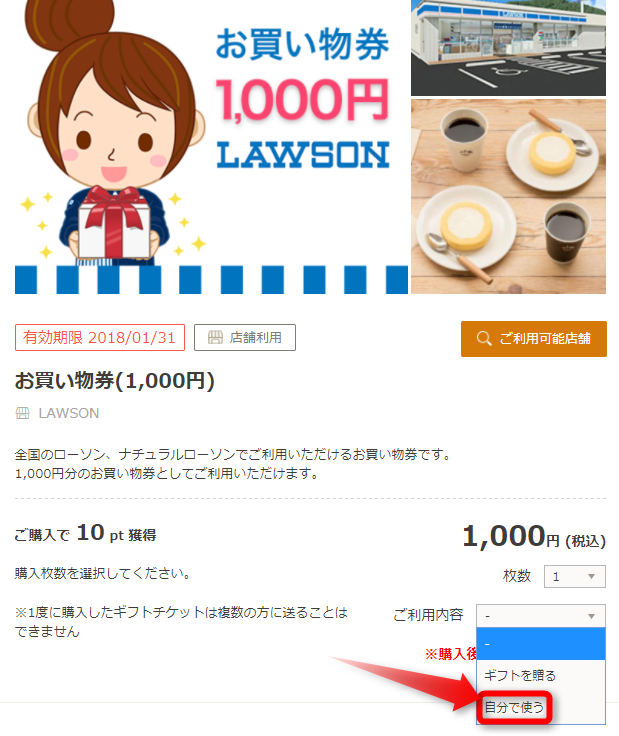619x736 pixels.
Task: Open the 枚数 quantity dropdown
Action: coord(574,577)
